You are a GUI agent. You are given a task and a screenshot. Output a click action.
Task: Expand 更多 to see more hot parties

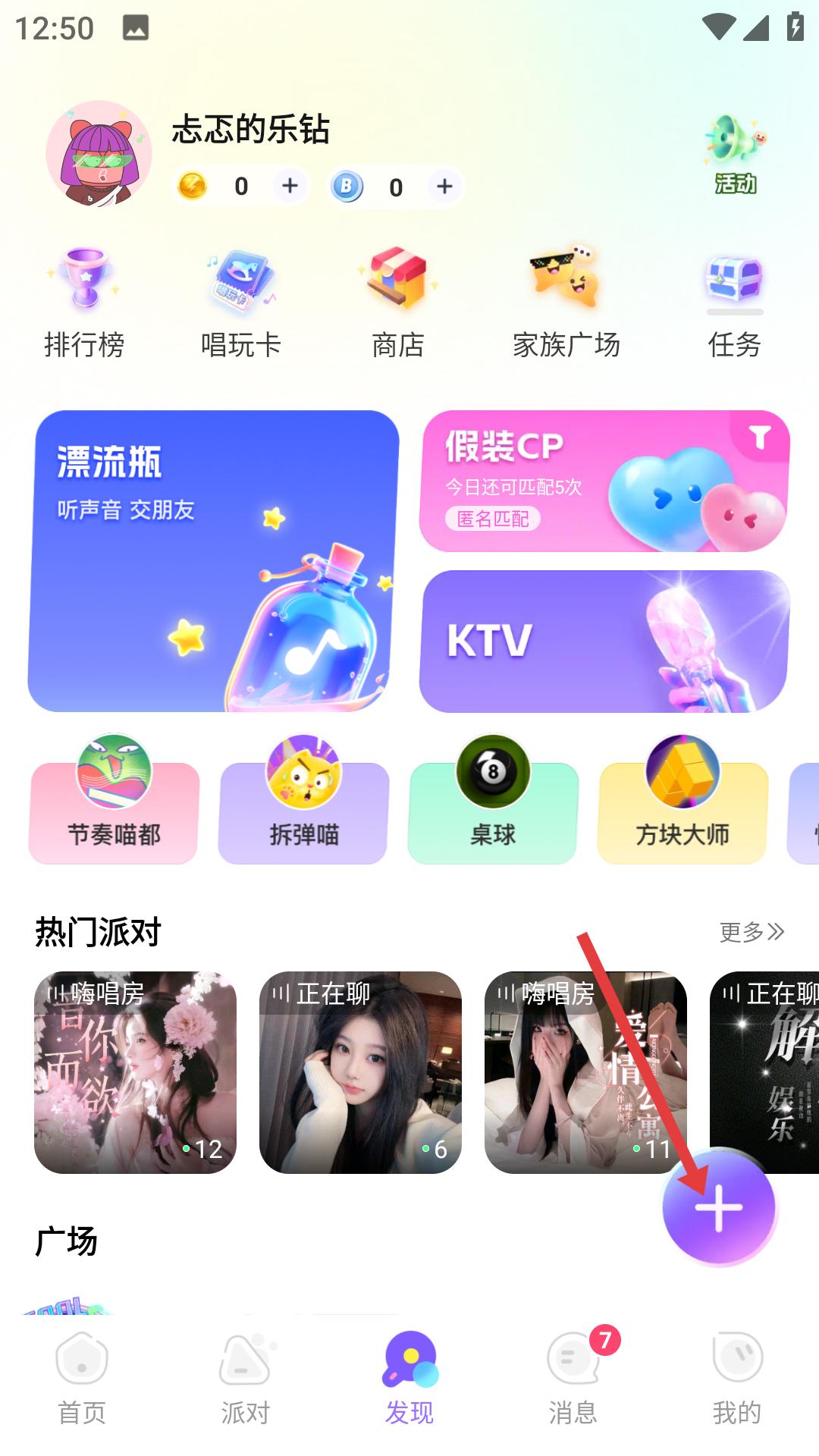coord(751,931)
